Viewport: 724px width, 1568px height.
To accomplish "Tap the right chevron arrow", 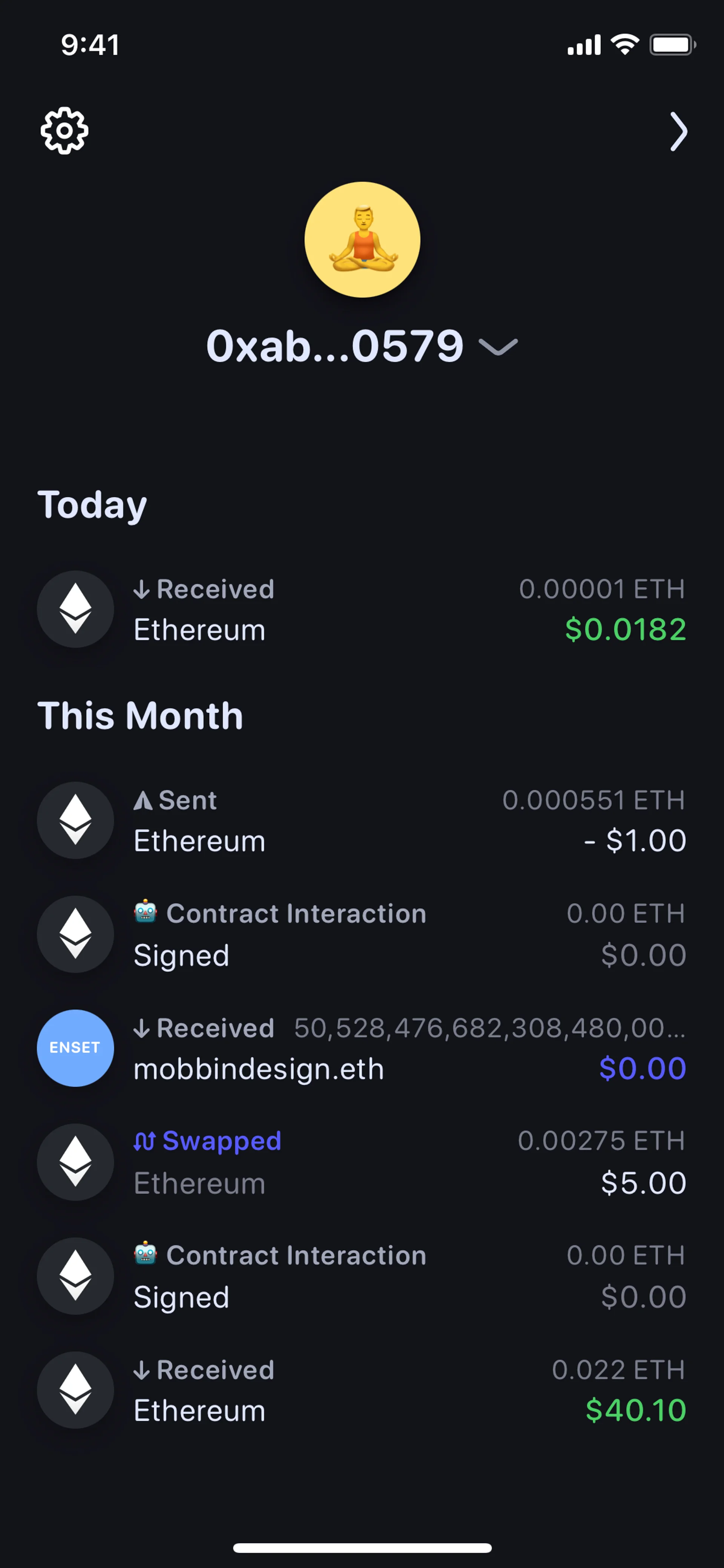I will [x=678, y=132].
